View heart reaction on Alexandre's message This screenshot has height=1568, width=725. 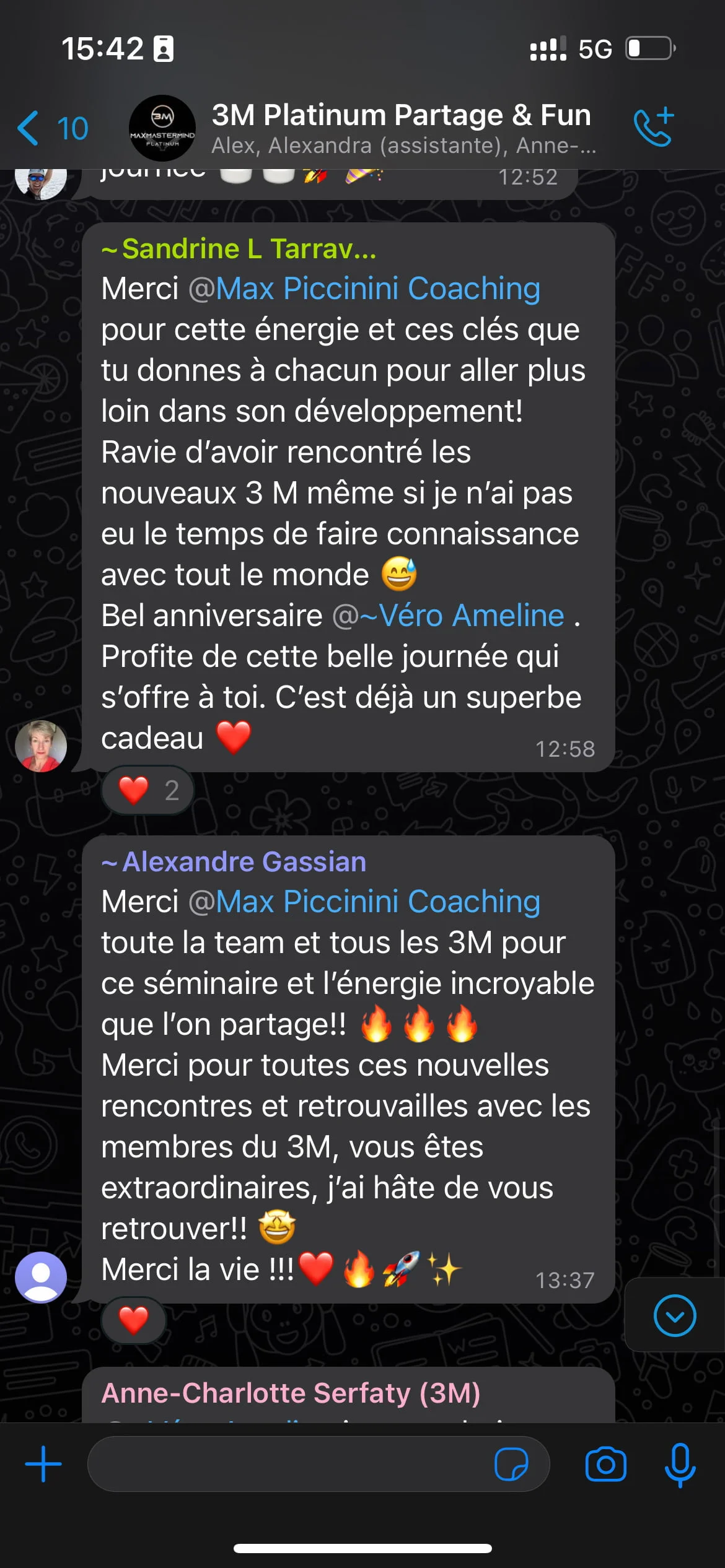point(133,1320)
